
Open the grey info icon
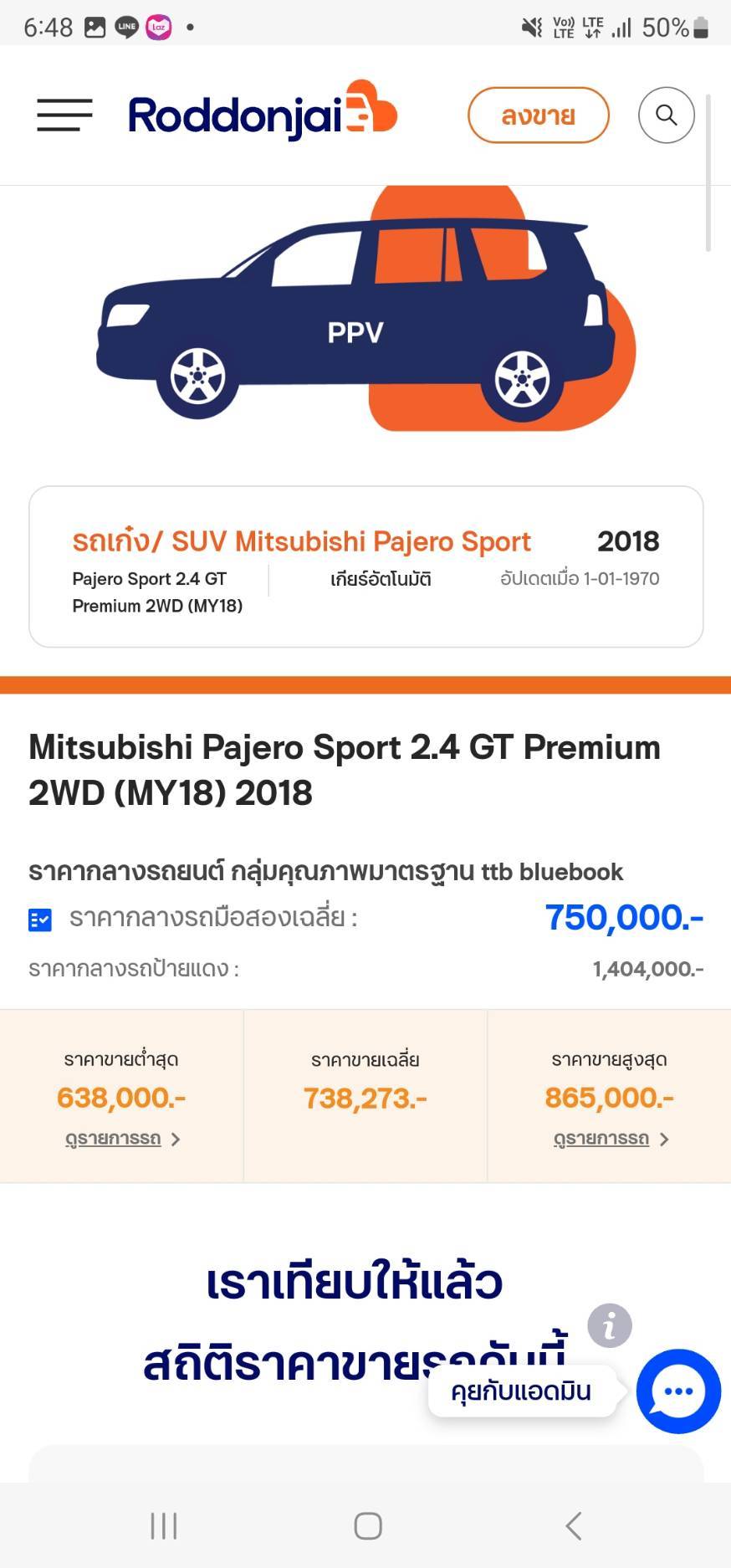coord(610,1325)
